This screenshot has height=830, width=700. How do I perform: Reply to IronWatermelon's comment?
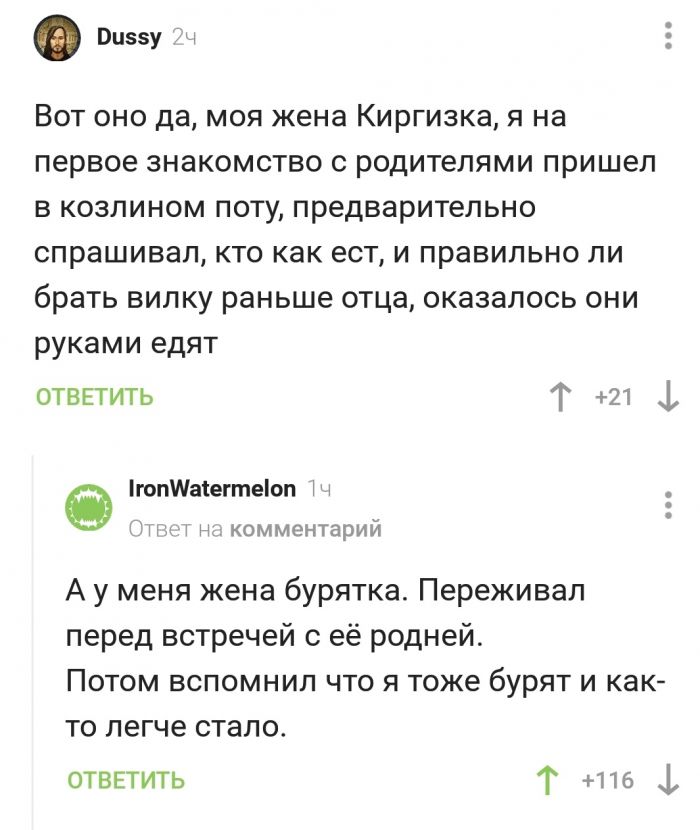tap(126, 780)
